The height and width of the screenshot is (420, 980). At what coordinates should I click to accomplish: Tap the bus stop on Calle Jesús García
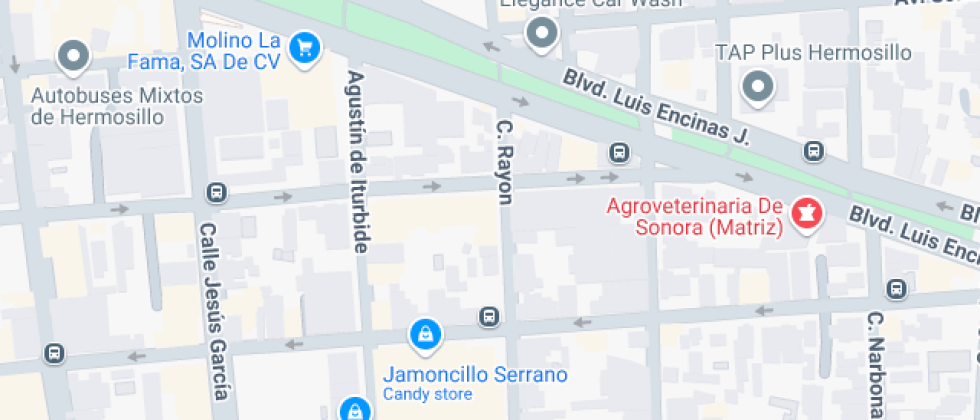point(214,192)
